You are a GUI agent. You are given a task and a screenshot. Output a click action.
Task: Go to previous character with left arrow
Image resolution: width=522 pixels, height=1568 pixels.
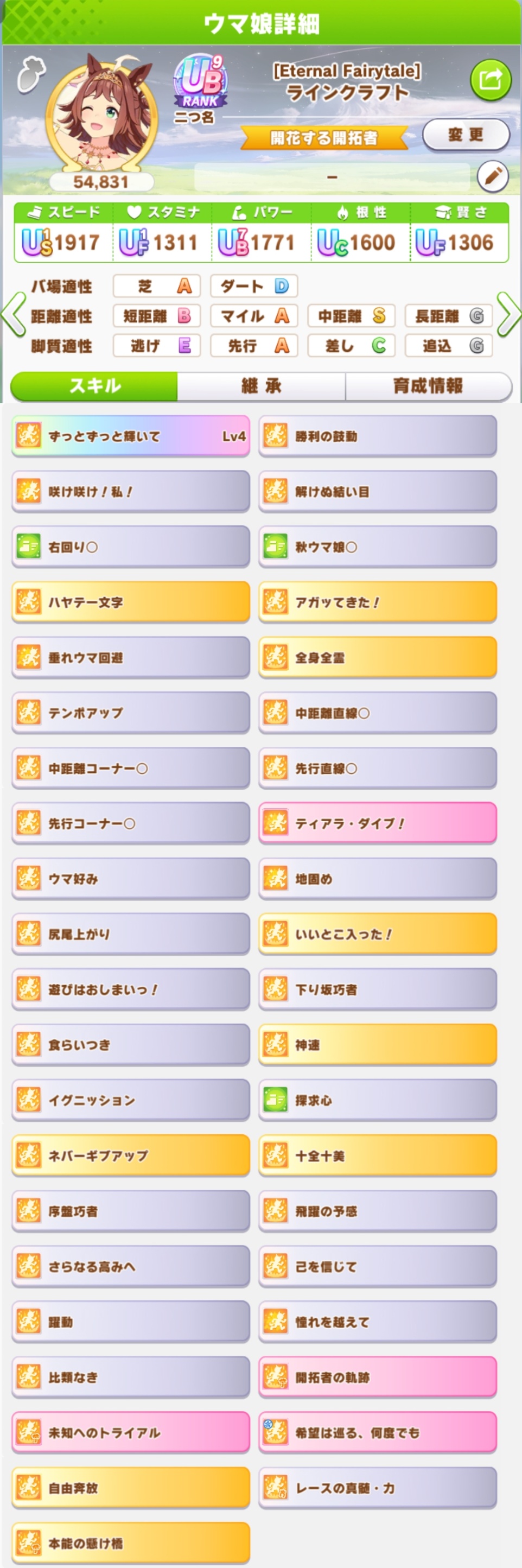coord(14,314)
